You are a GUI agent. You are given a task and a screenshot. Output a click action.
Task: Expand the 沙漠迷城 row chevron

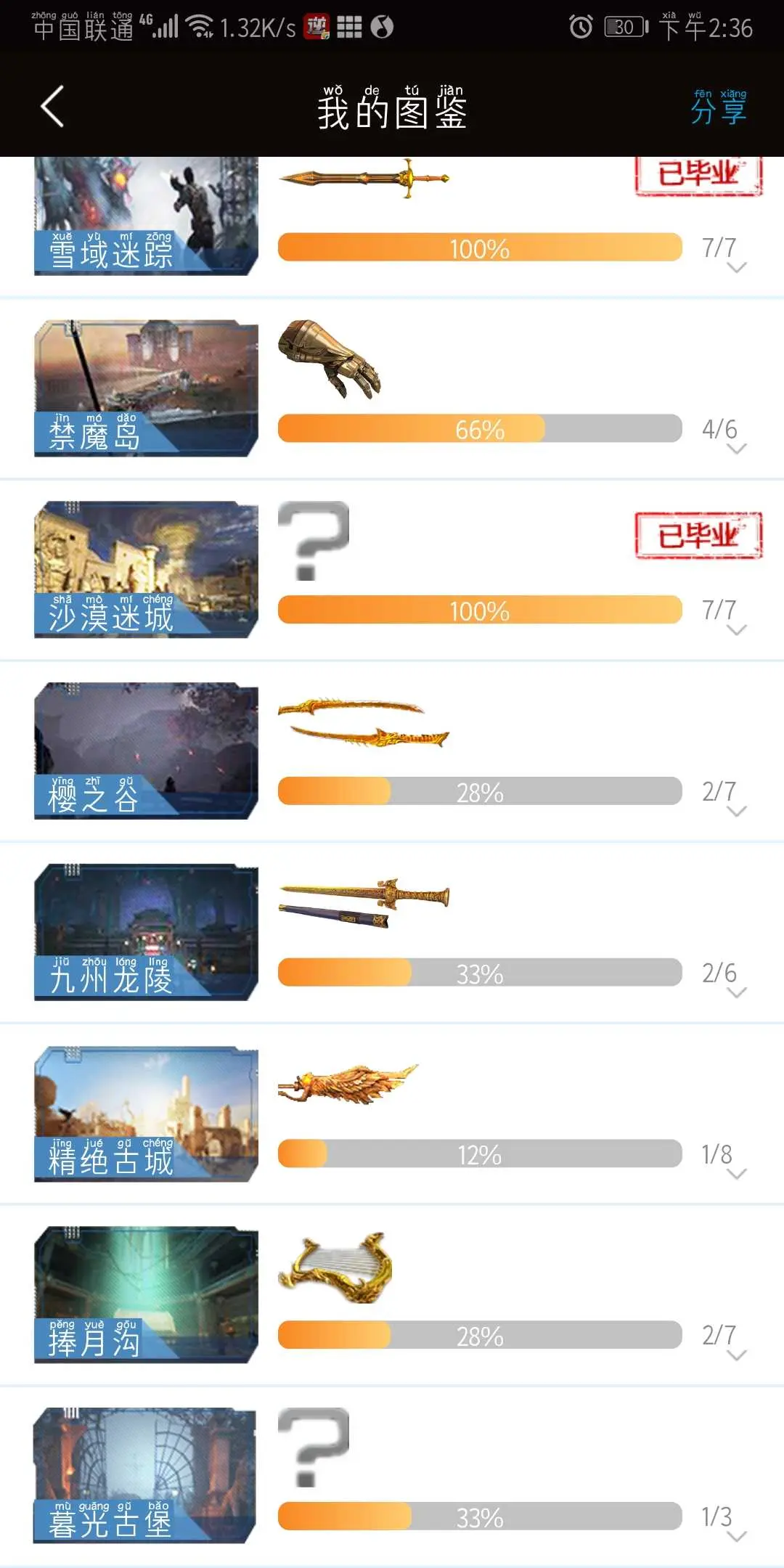(x=736, y=631)
